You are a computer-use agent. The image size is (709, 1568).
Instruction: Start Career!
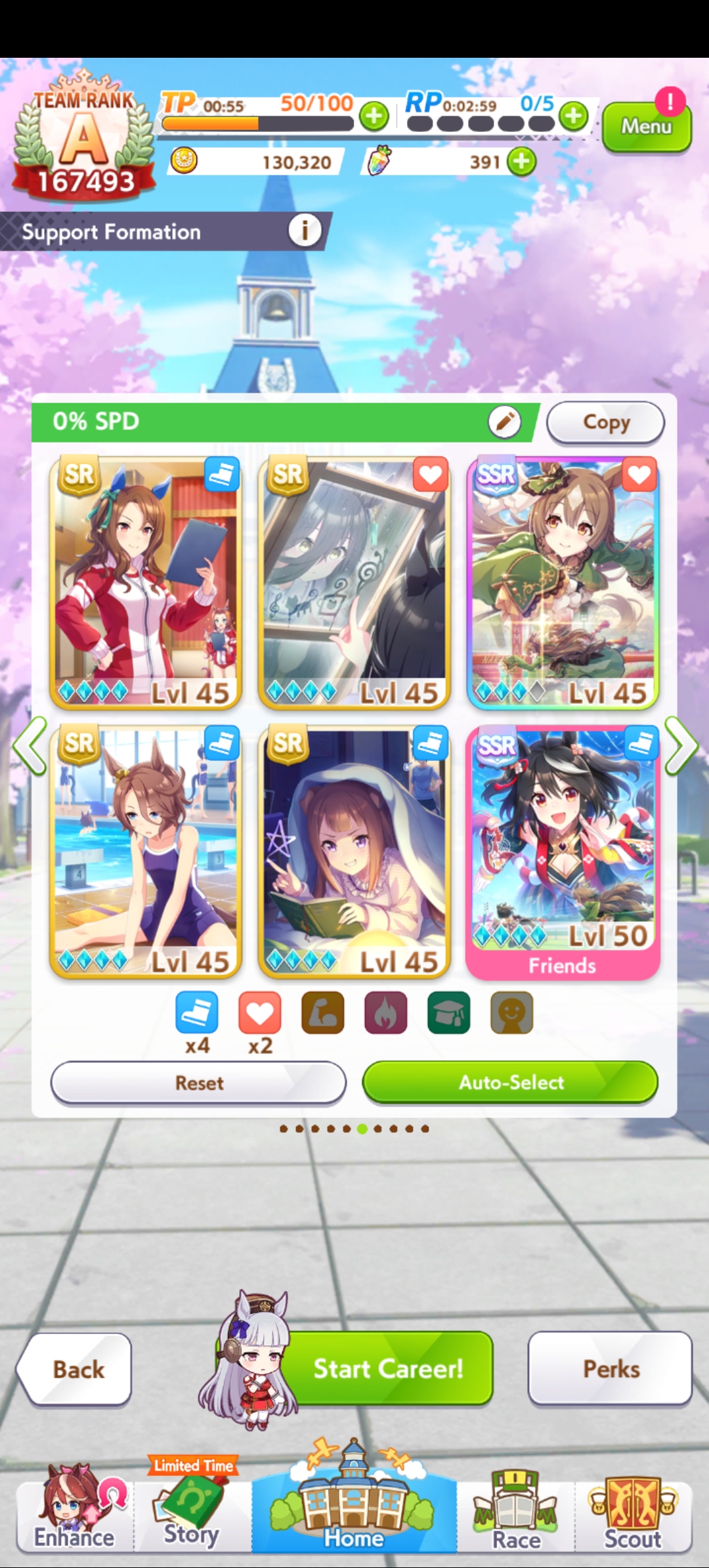click(x=387, y=1368)
